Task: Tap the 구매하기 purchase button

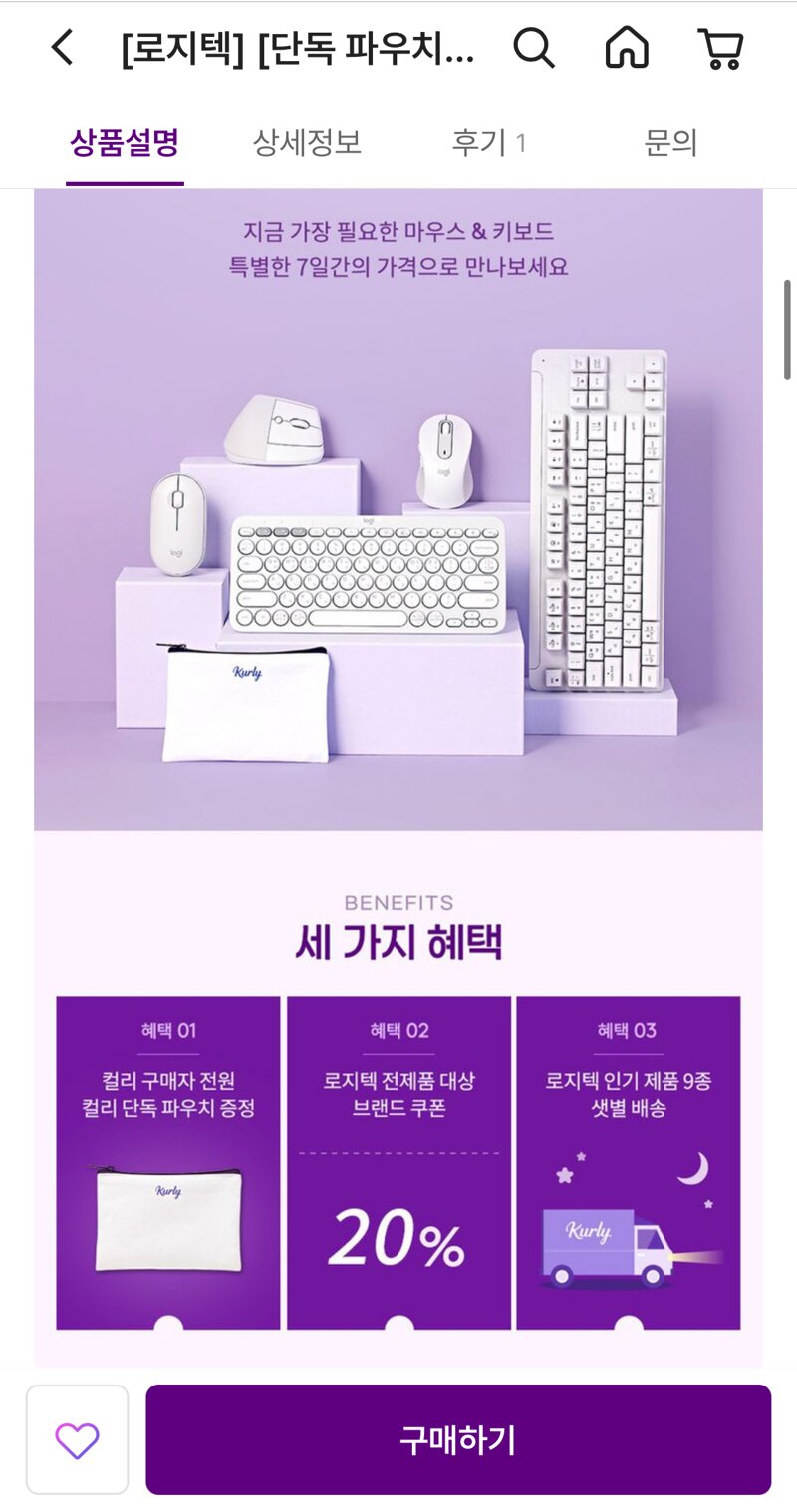Action: click(x=458, y=1439)
